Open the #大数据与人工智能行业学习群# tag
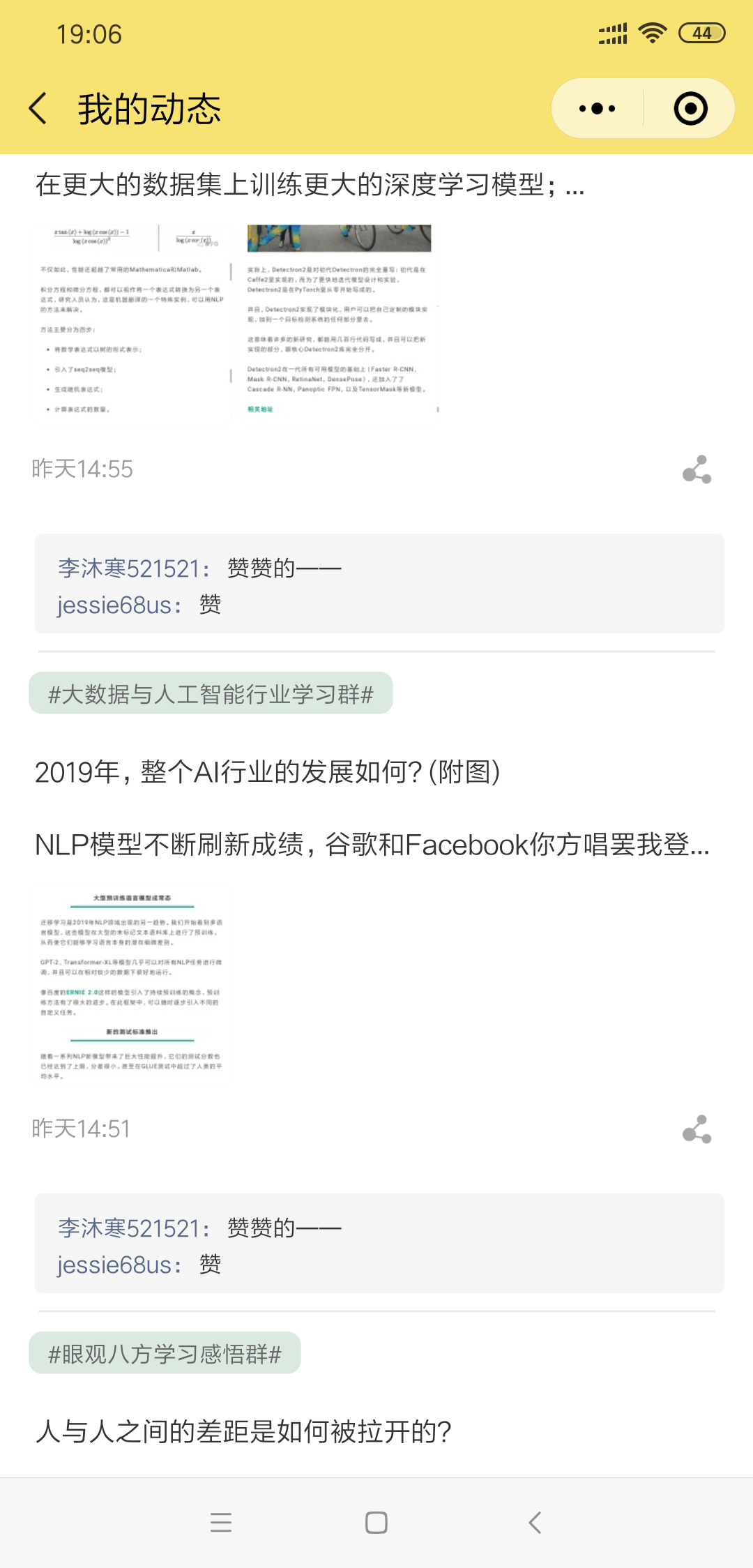Viewport: 753px width, 1568px height. click(211, 693)
